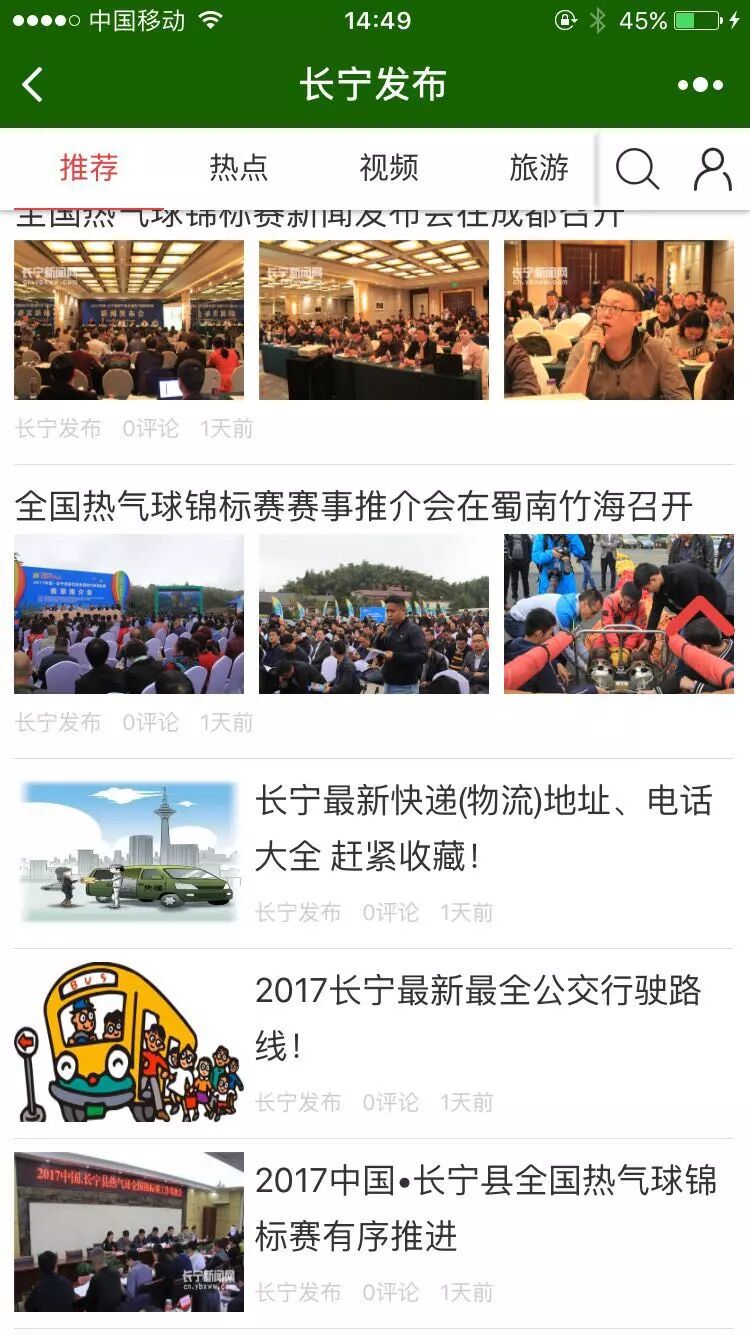Select the 推荐 tab
Image resolution: width=750 pixels, height=1334 pixels.
click(89, 168)
